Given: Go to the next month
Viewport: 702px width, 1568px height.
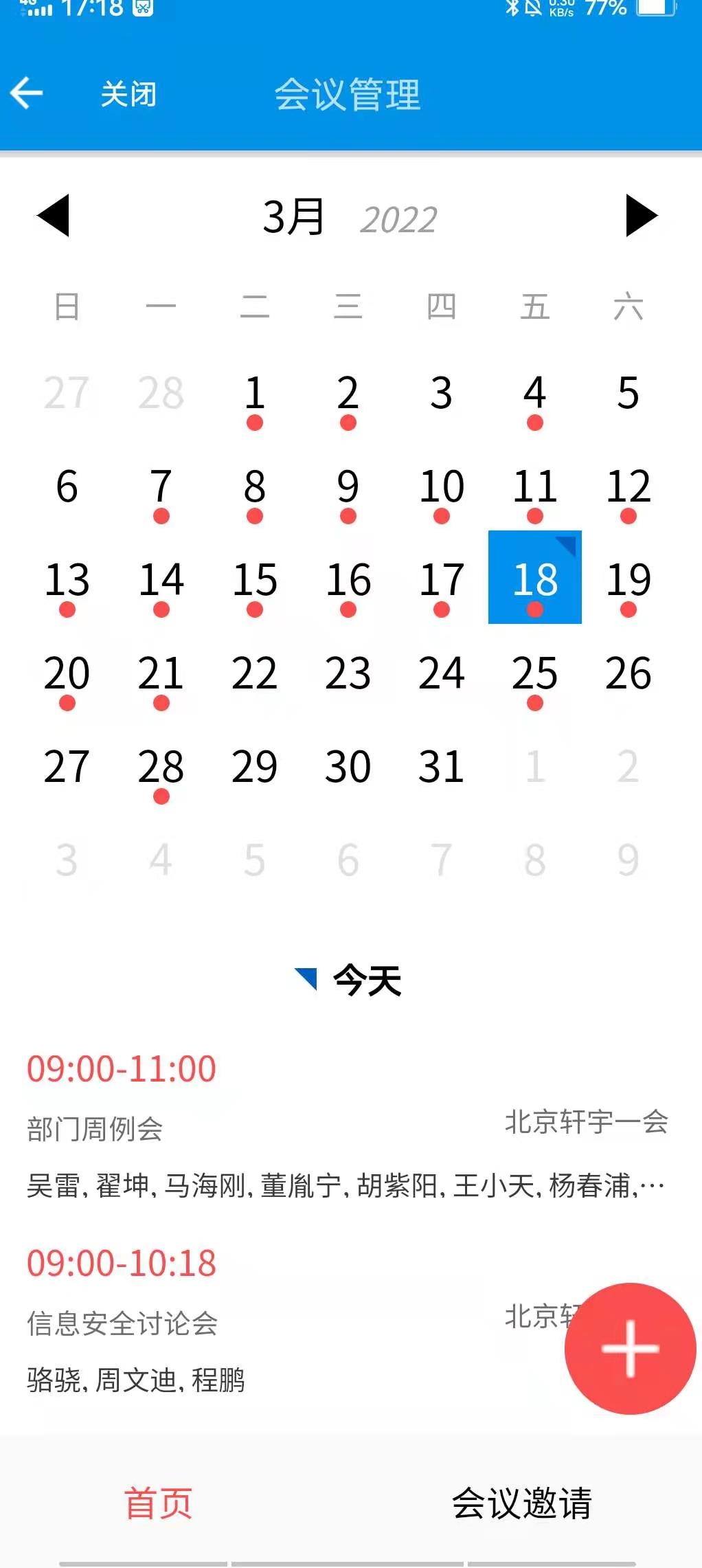Looking at the screenshot, I should pos(642,216).
